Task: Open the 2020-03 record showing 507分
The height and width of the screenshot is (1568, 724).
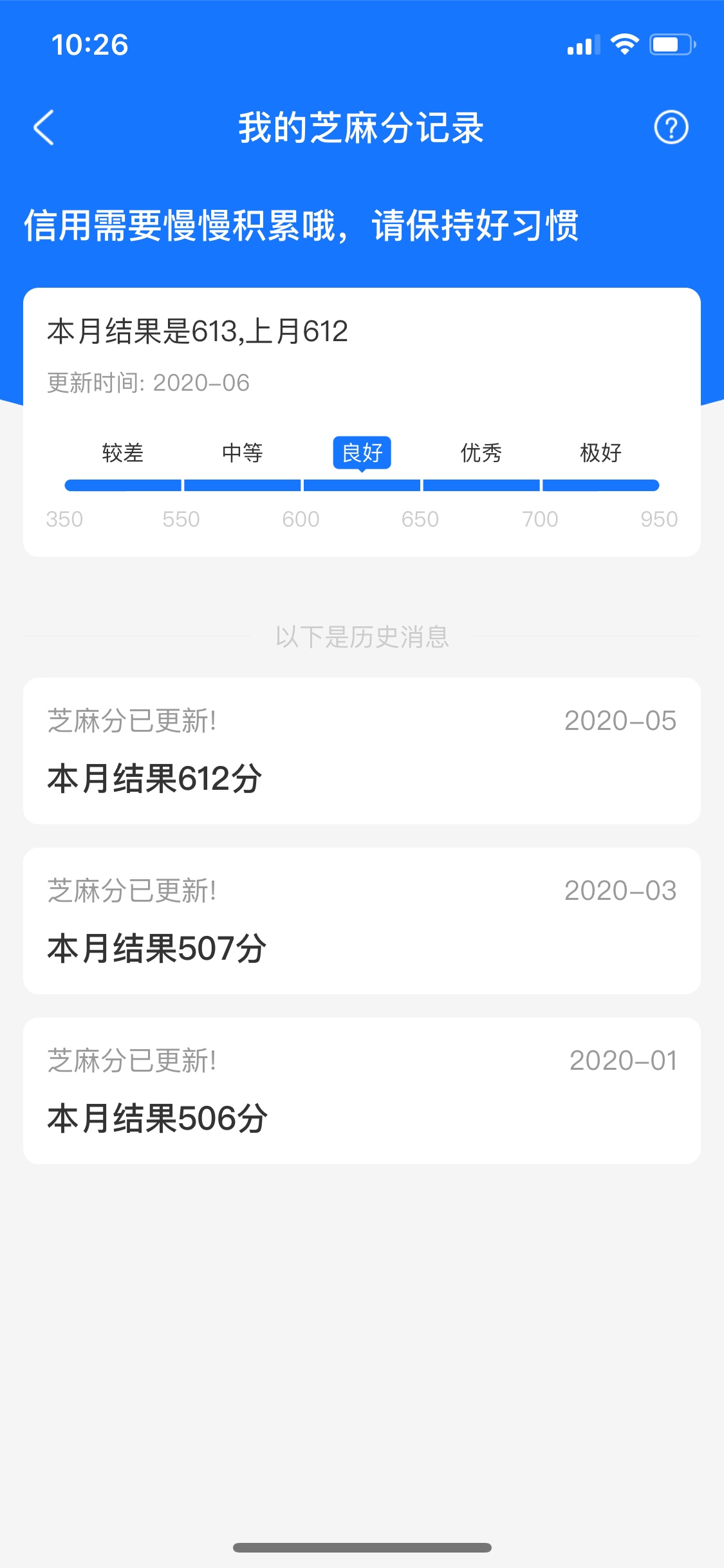Action: [x=362, y=920]
